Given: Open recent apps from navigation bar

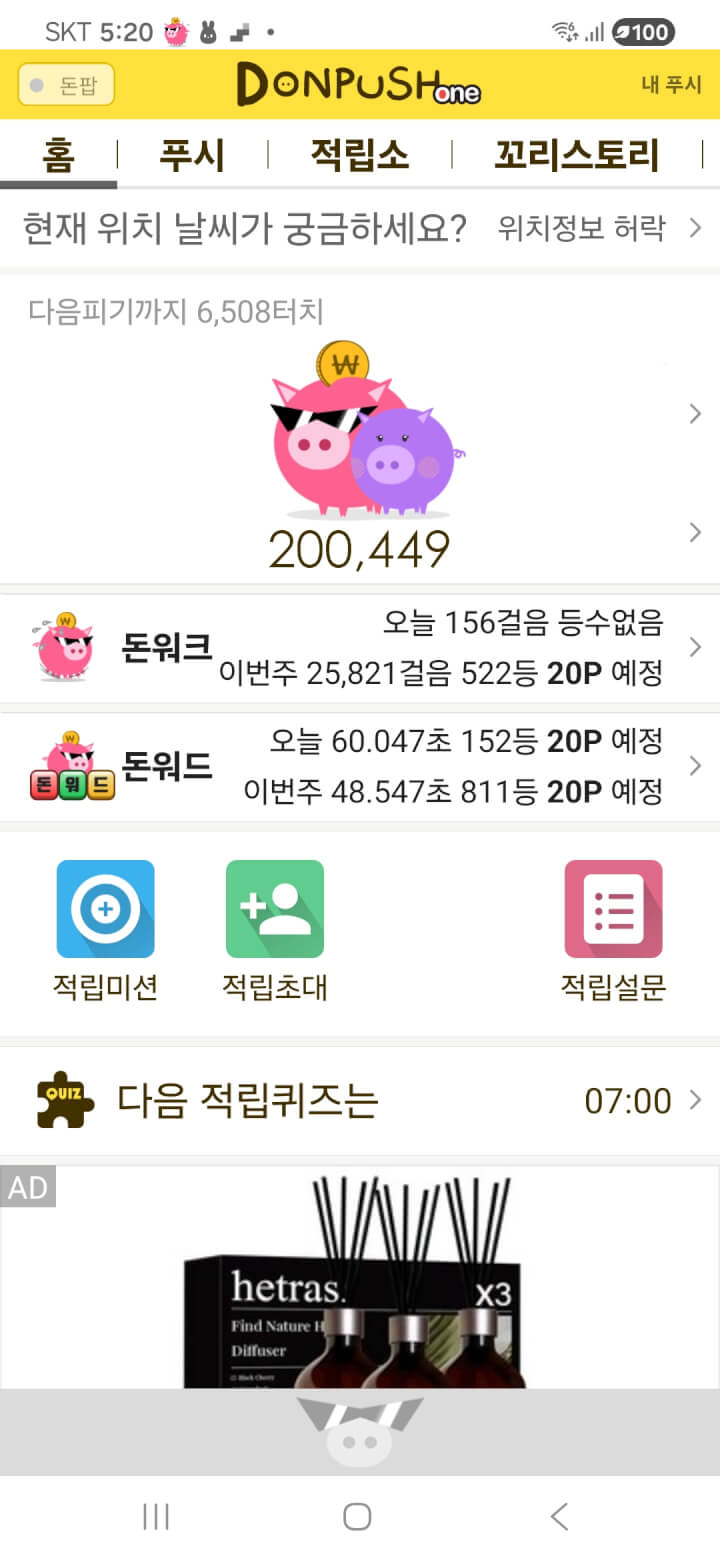Looking at the screenshot, I should tap(156, 1516).
